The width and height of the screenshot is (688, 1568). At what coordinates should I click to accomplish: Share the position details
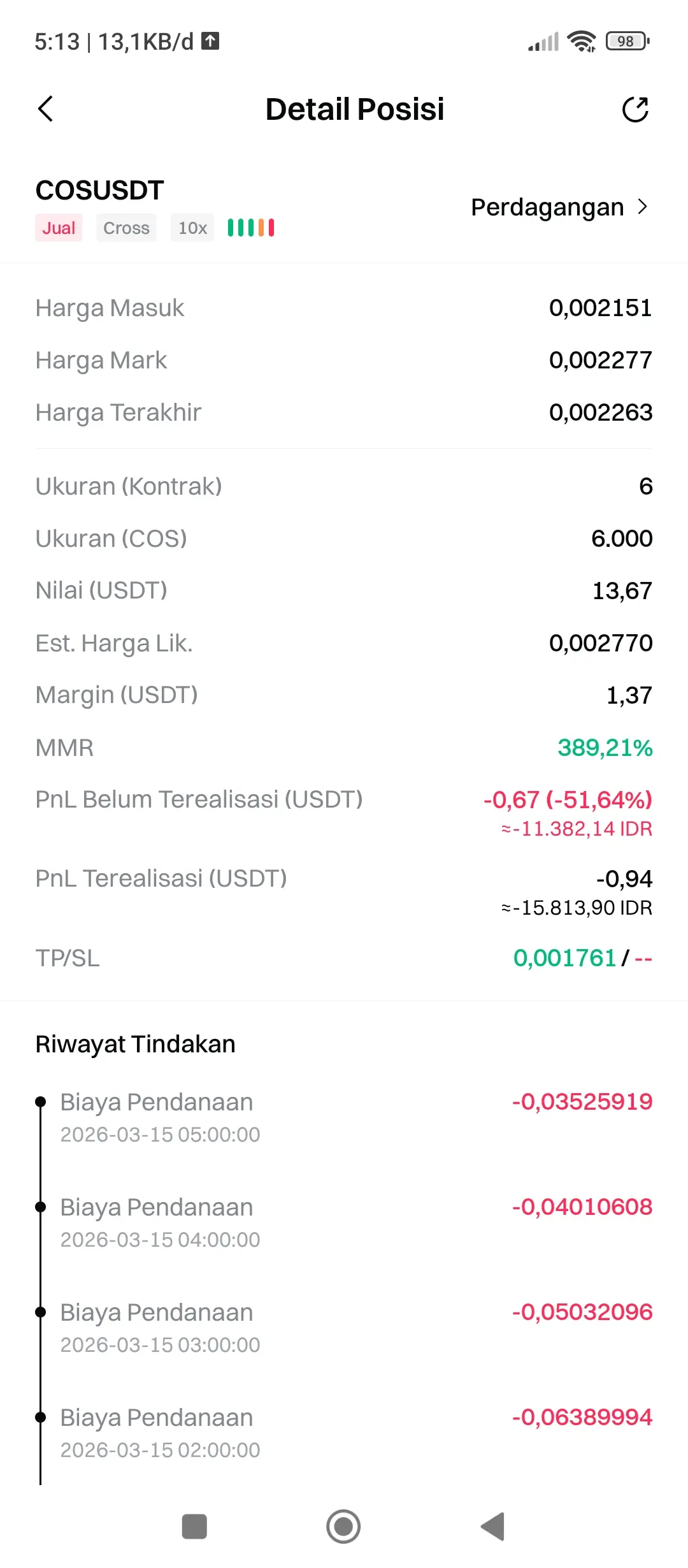pos(634,110)
